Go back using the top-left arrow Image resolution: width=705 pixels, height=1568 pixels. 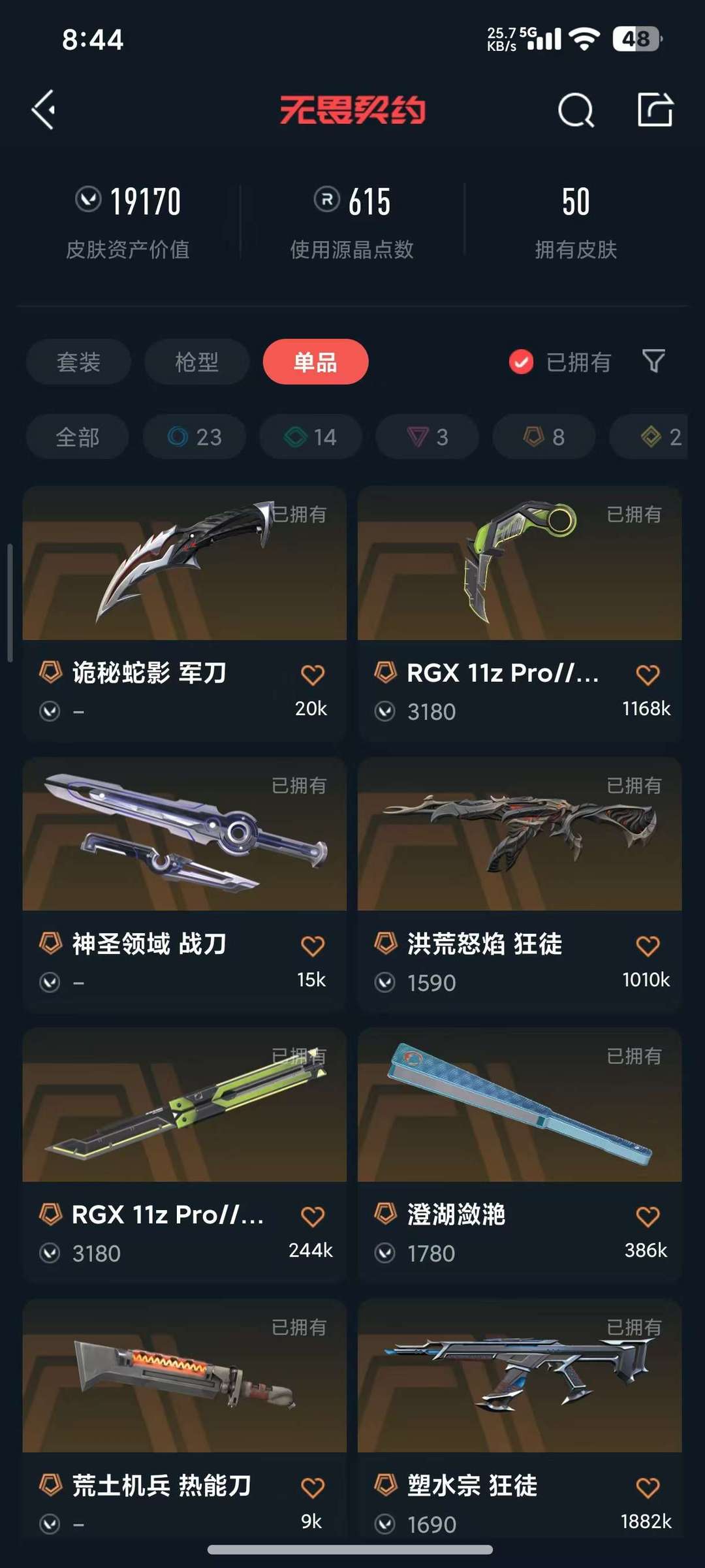tap(44, 110)
